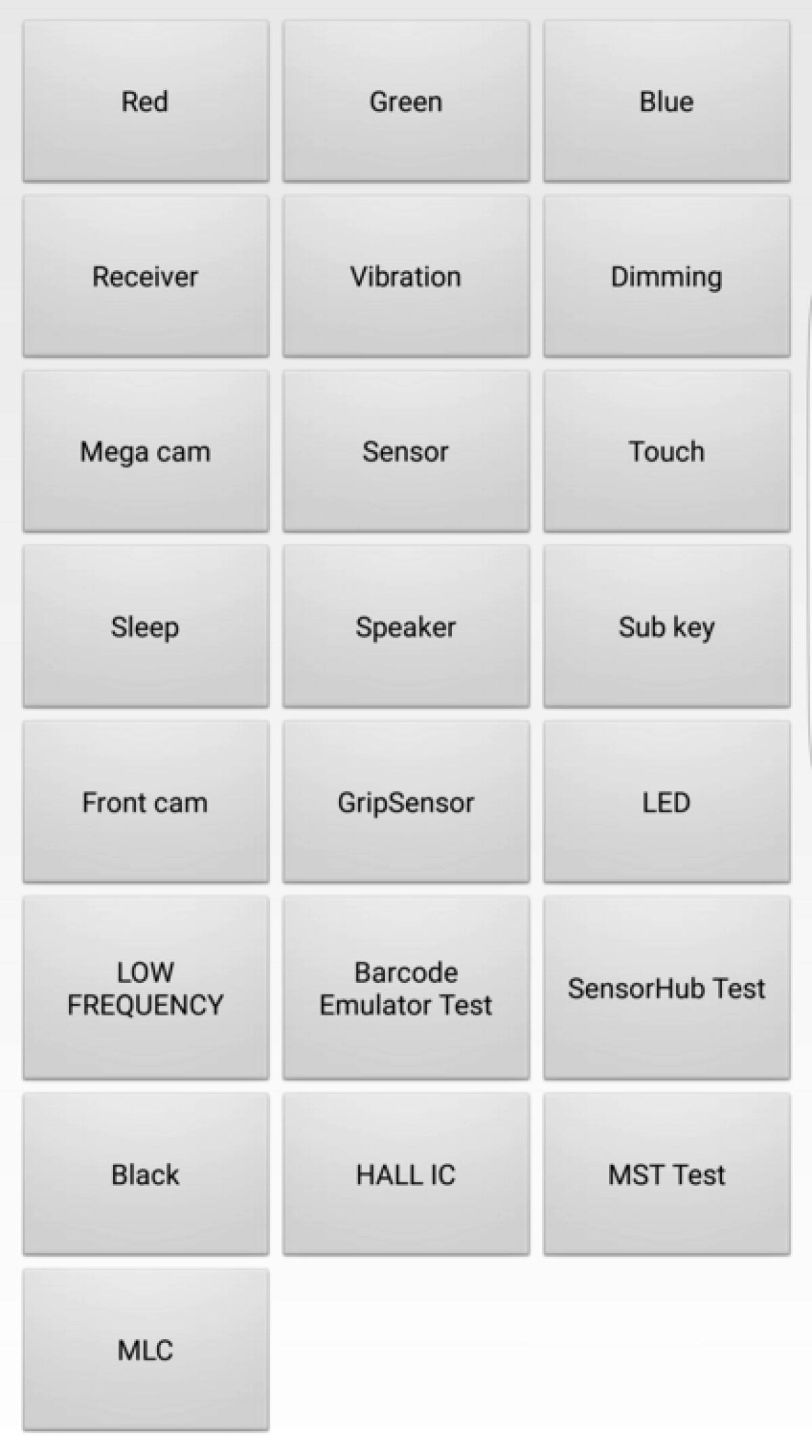Run the Blue screen test

tap(666, 102)
